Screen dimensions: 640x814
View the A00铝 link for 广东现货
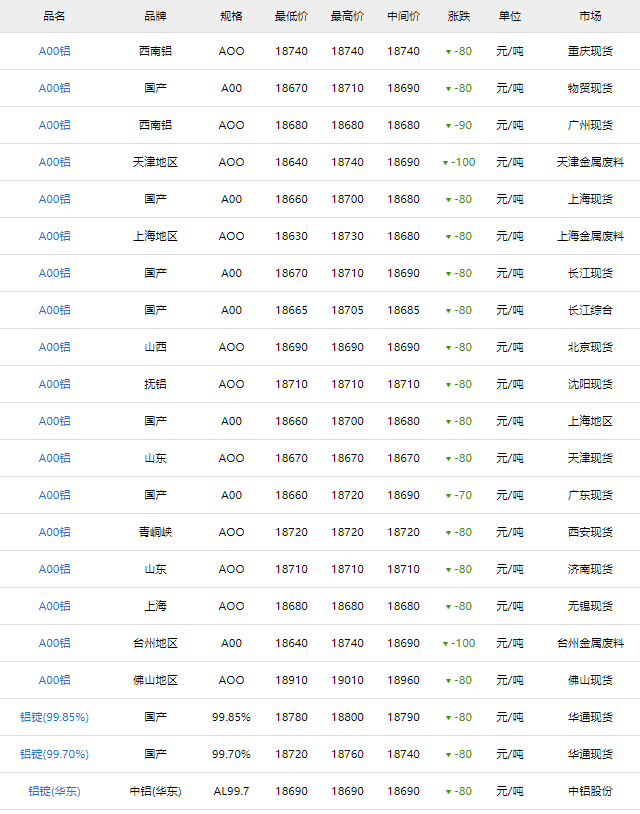click(54, 495)
